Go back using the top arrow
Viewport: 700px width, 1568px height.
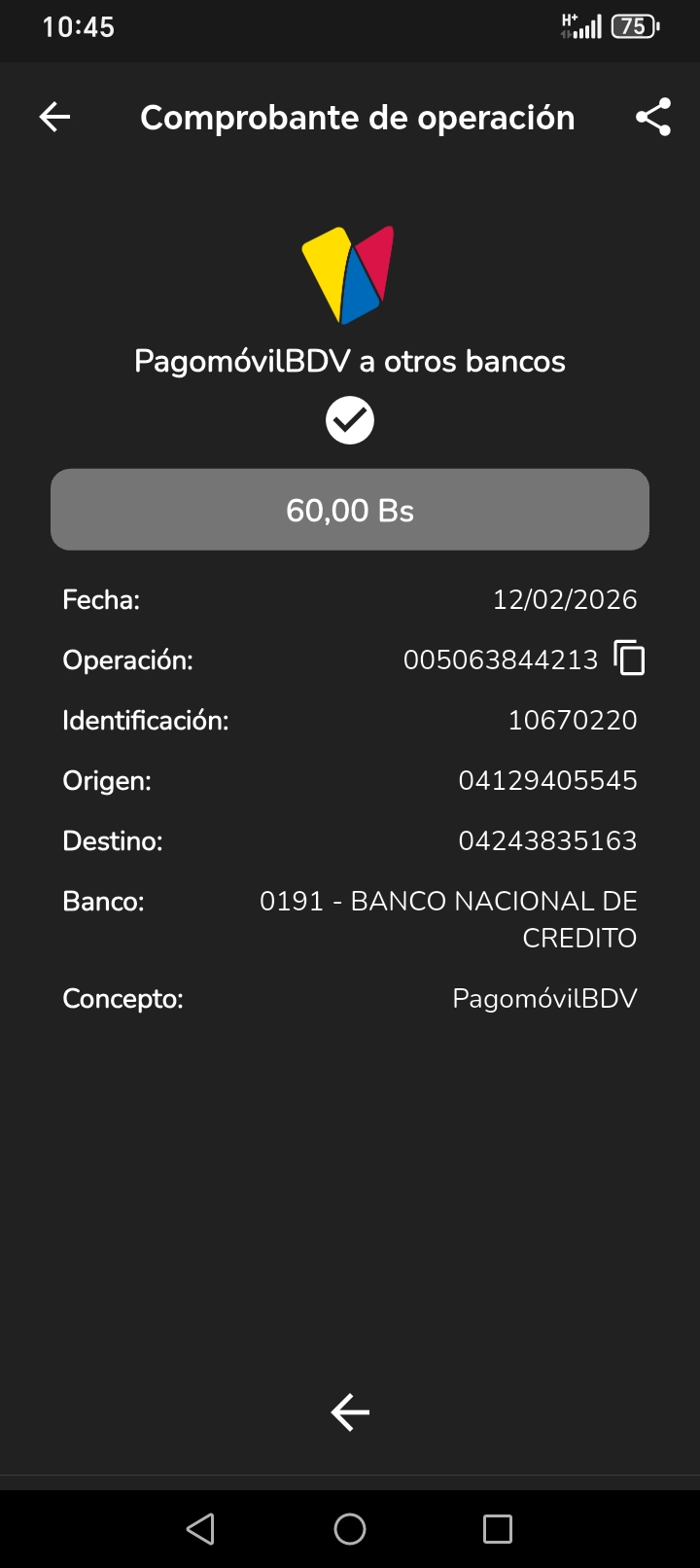[x=54, y=118]
